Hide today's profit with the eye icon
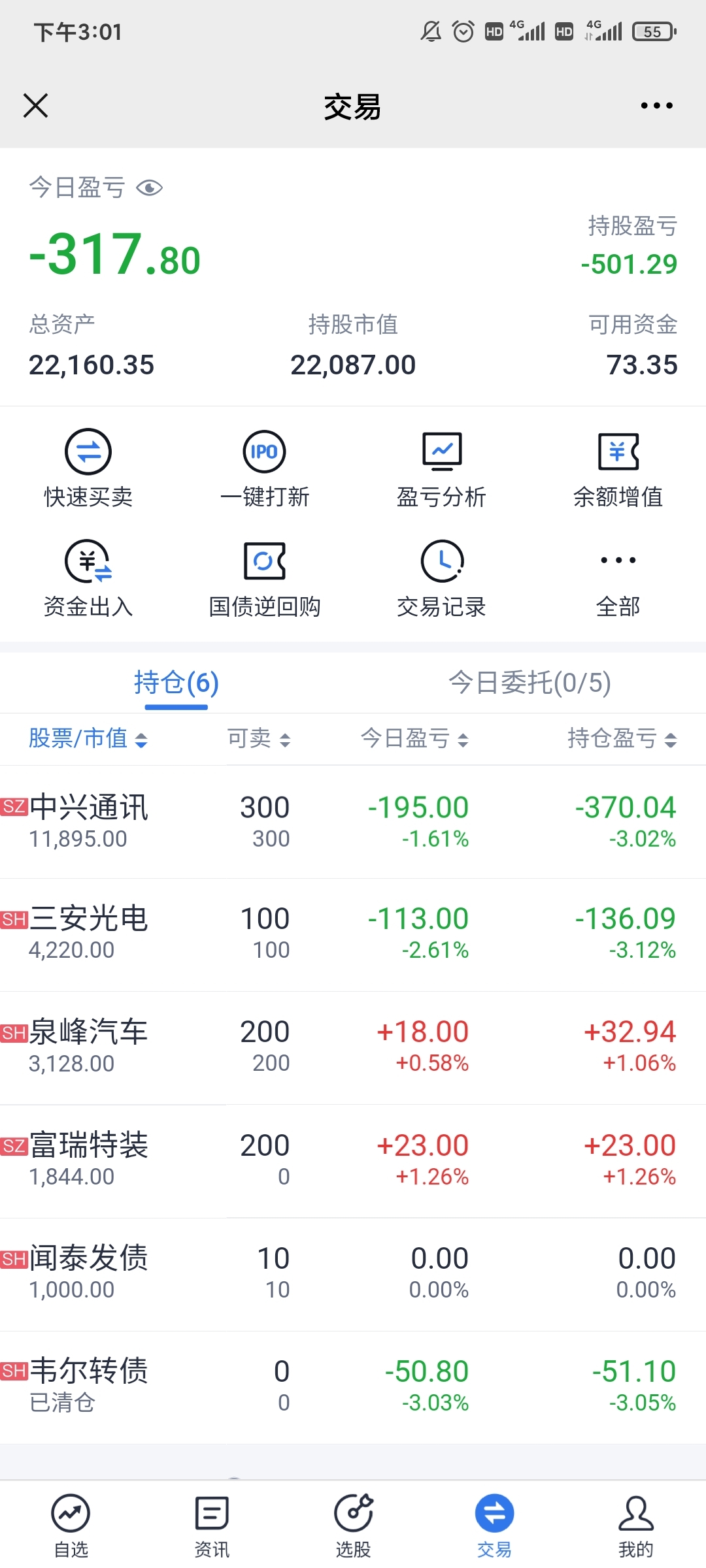The image size is (706, 1568). [149, 188]
